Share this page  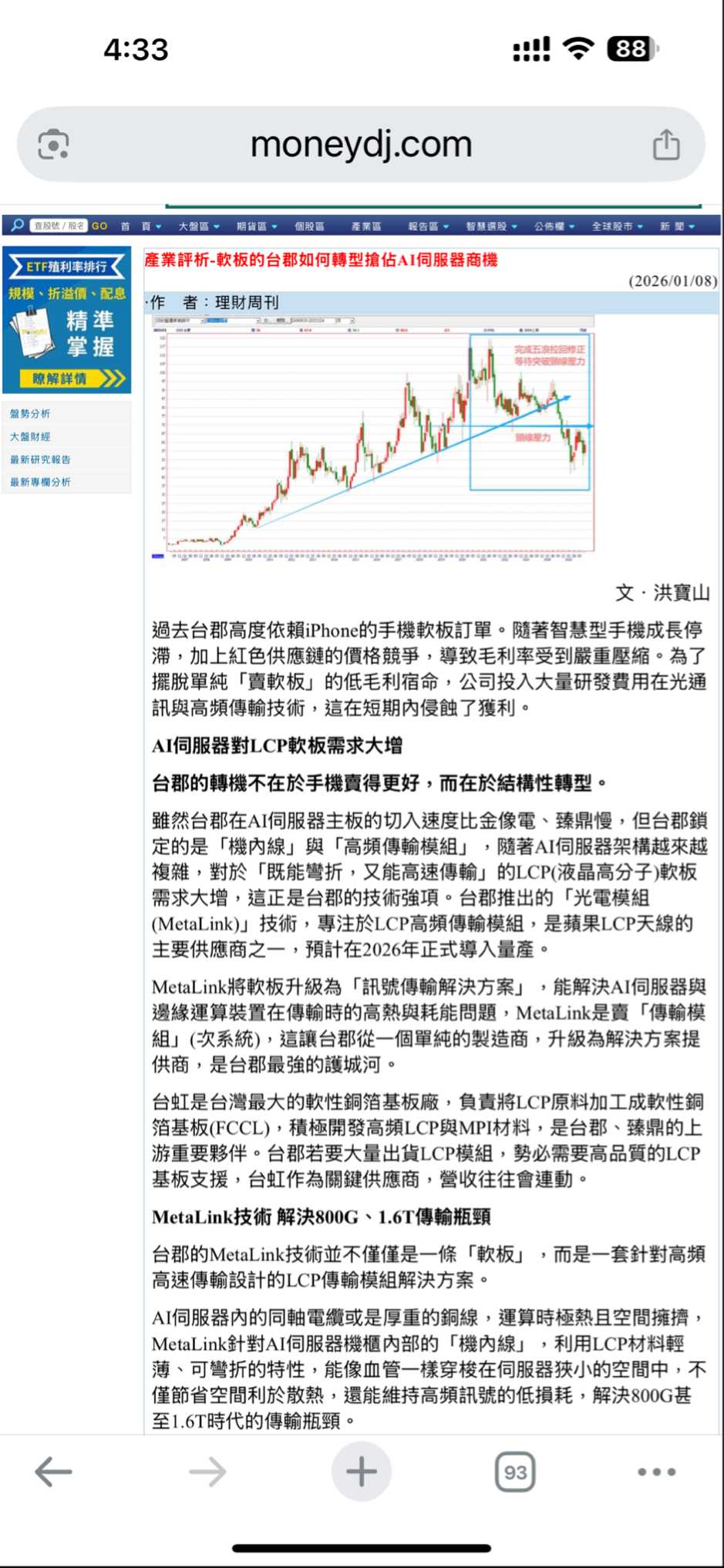[x=666, y=145]
